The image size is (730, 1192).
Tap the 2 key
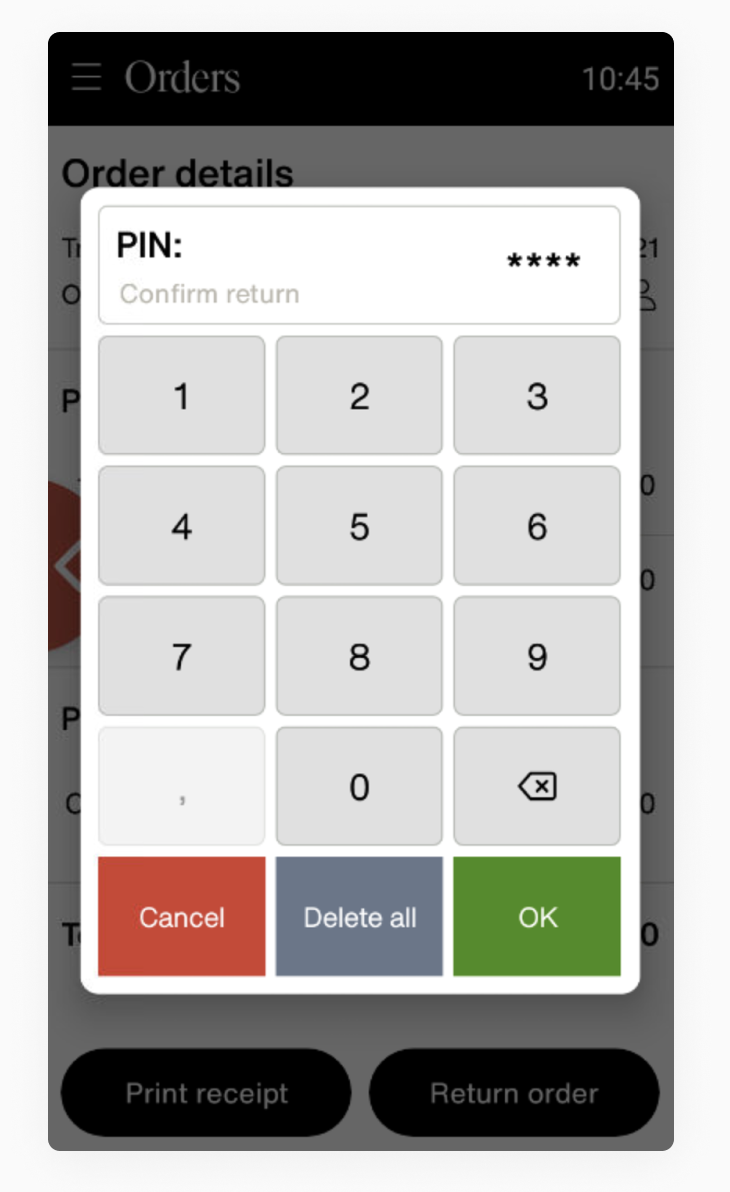[x=359, y=395]
